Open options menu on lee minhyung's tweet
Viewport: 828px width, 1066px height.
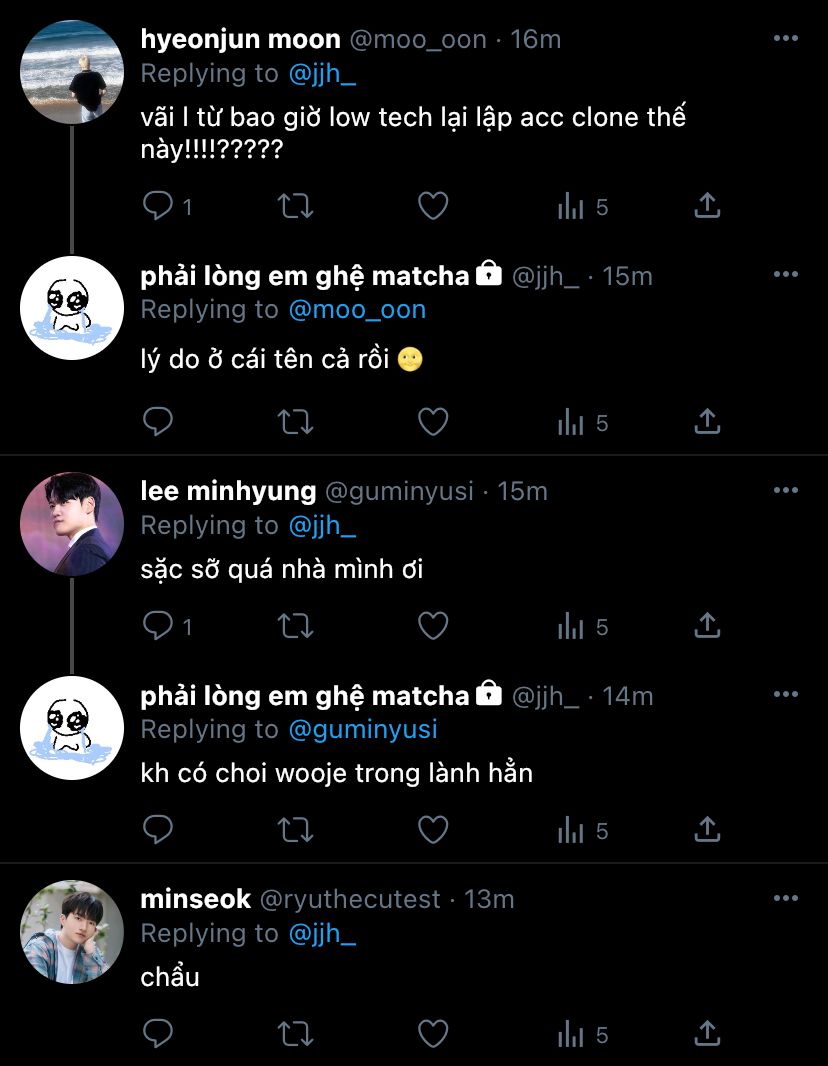coord(785,490)
